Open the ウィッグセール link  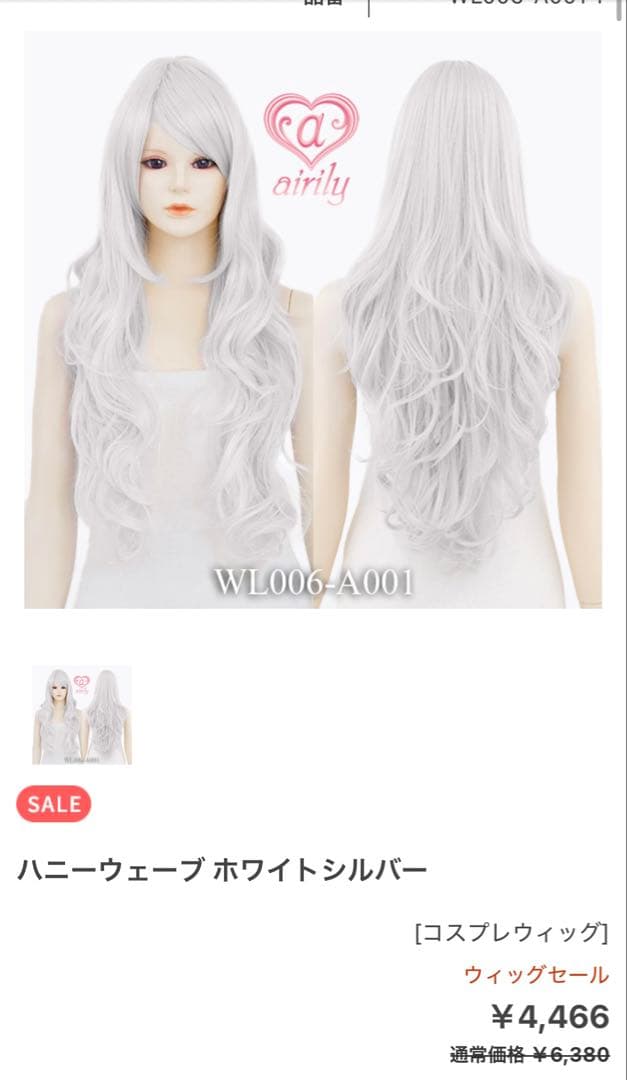(x=536, y=975)
